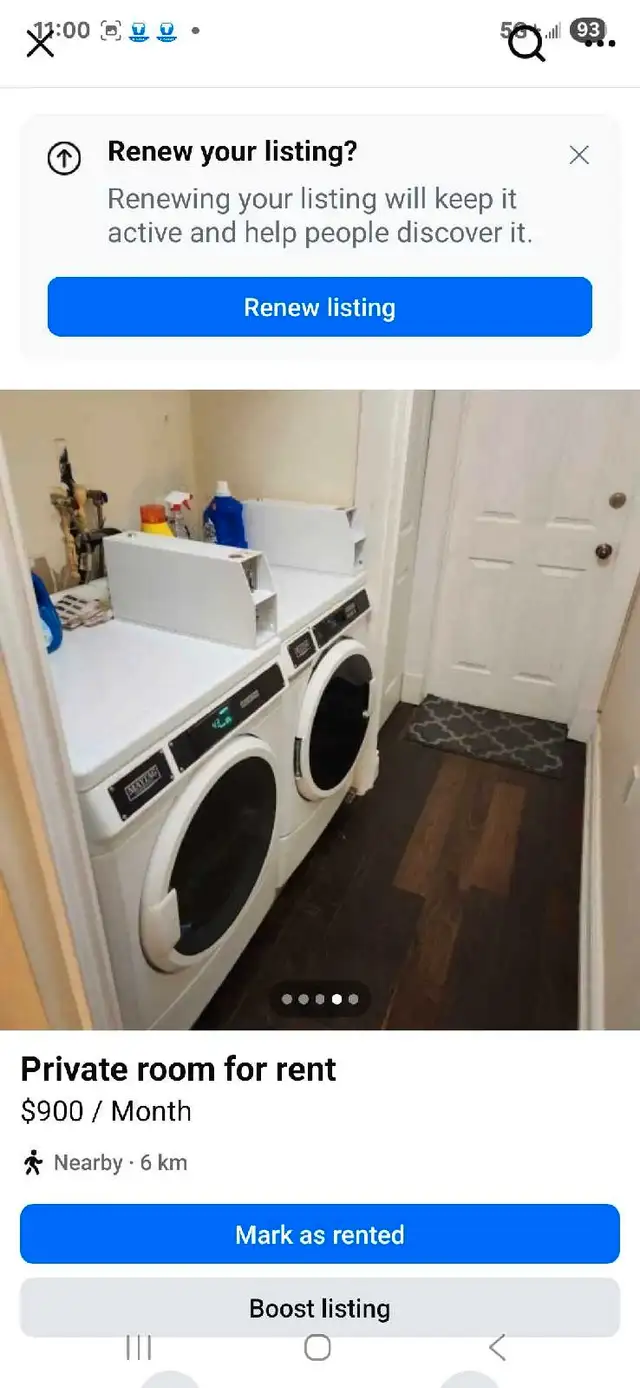Open the search magnifier icon
640x1388 pixels.
(526, 44)
